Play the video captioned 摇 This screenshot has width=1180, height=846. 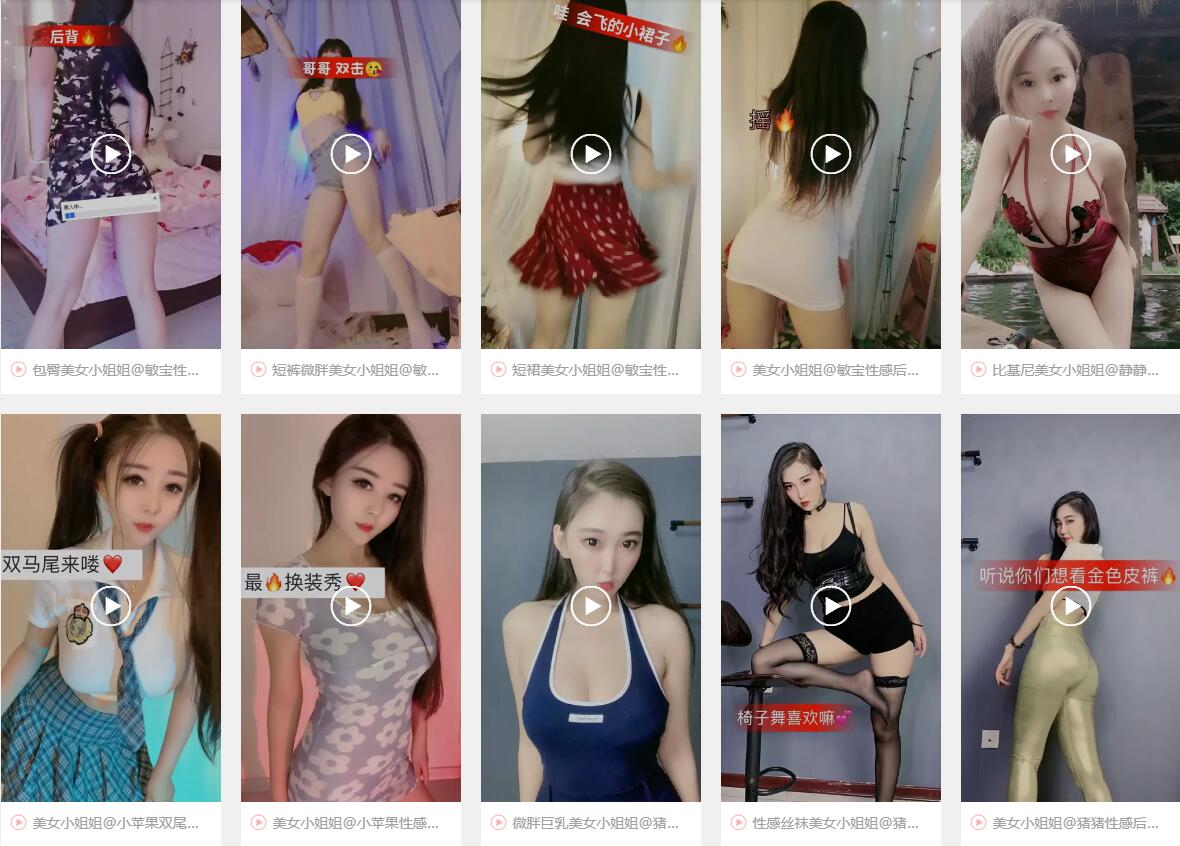pyautogui.click(x=831, y=154)
